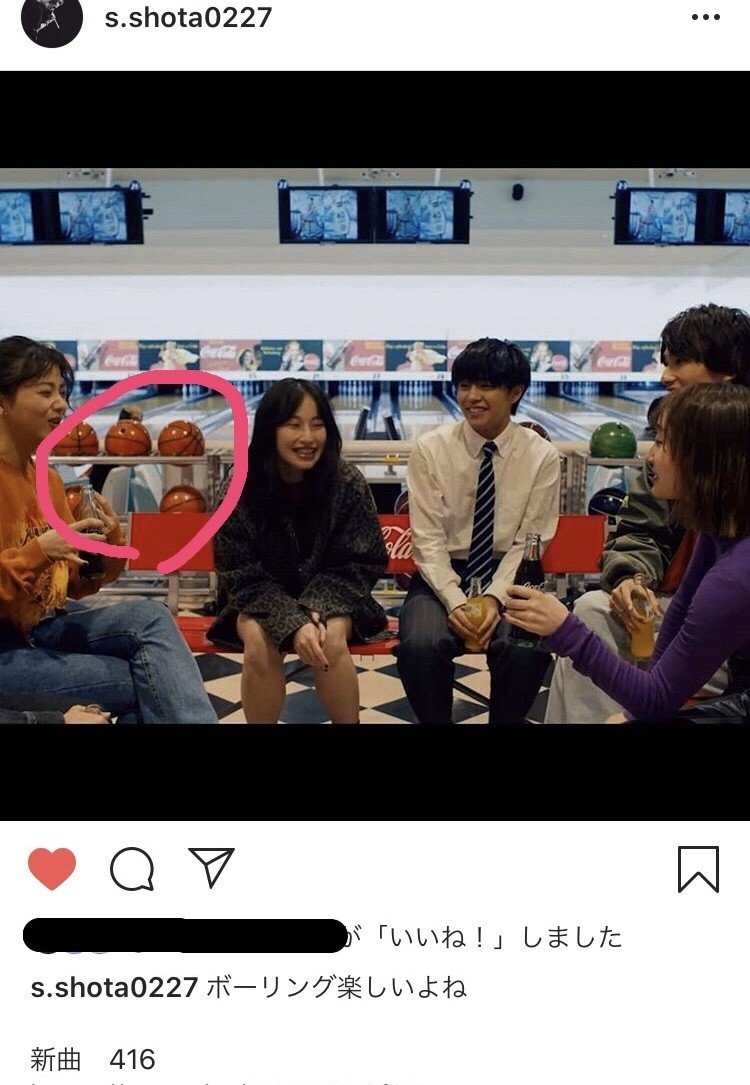Open the post's three-dot options menu
The image size is (750, 1085).
[706, 18]
